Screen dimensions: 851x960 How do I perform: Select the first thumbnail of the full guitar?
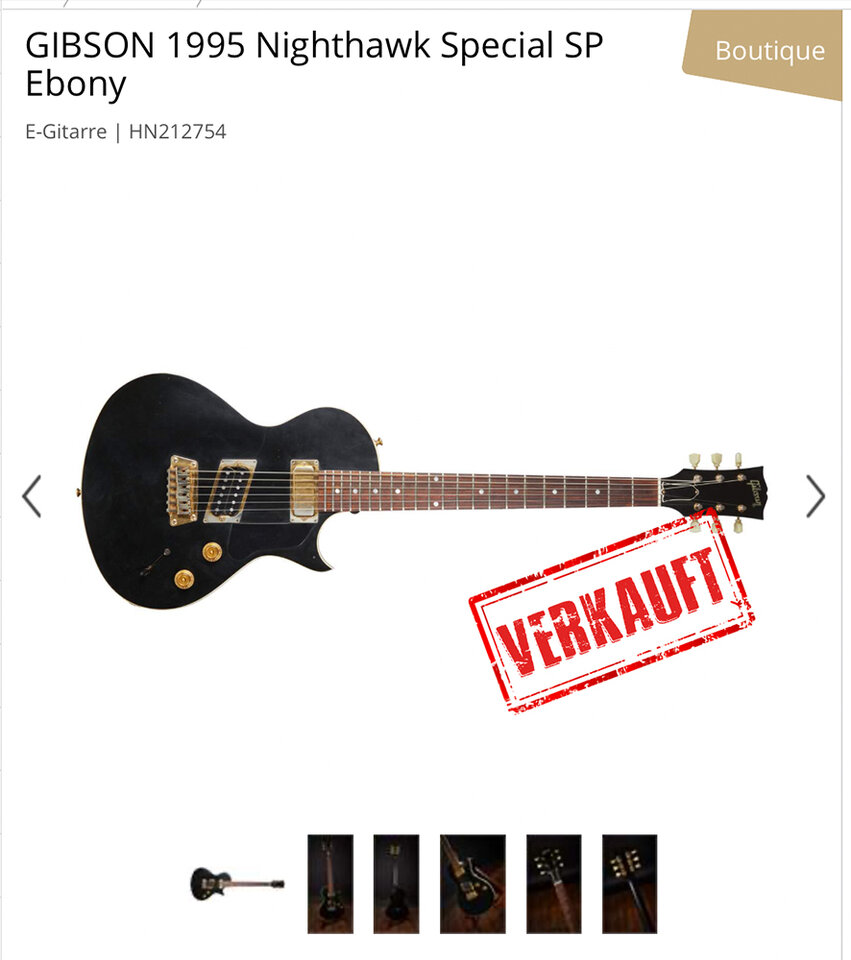pyautogui.click(x=238, y=884)
